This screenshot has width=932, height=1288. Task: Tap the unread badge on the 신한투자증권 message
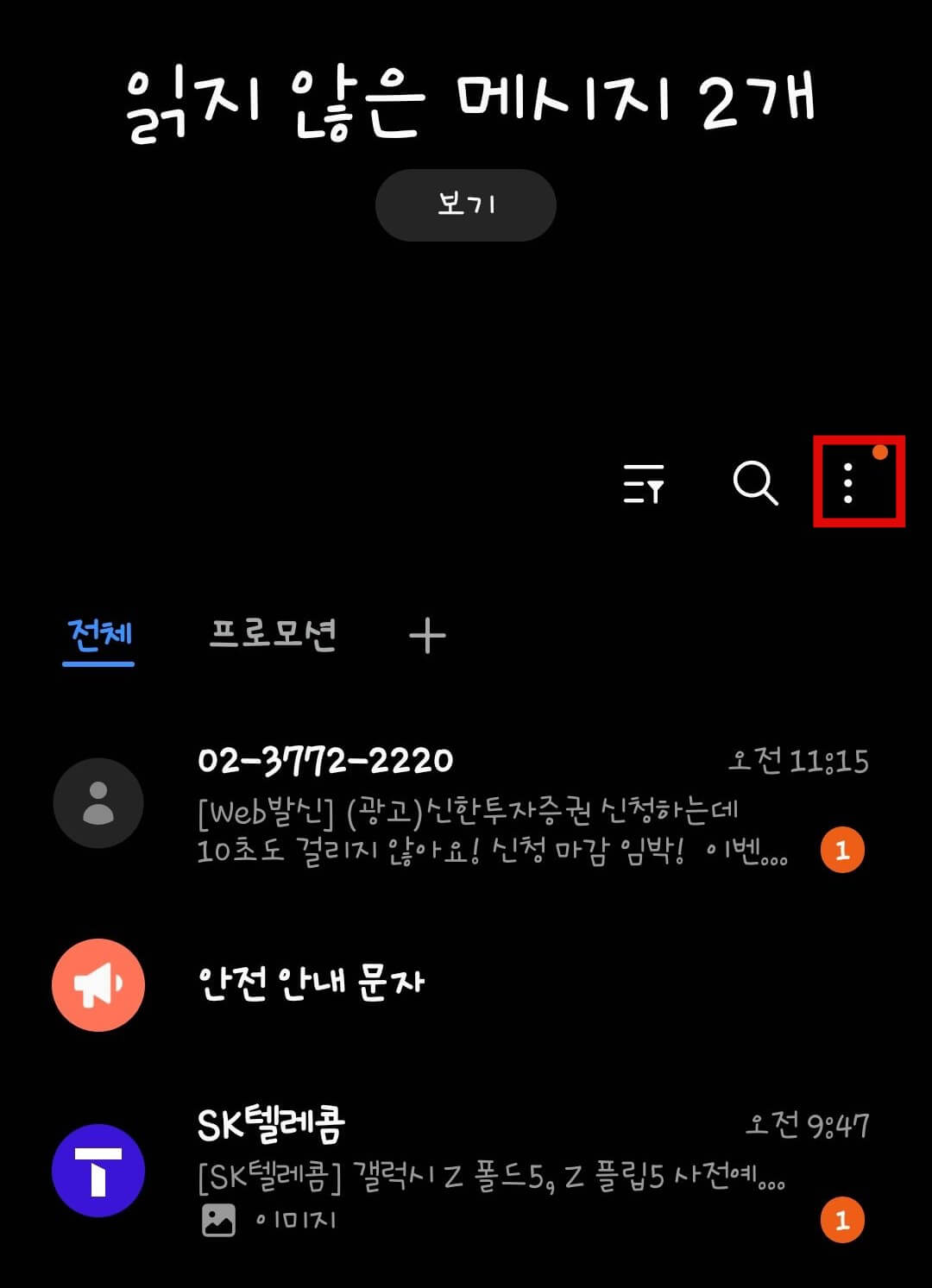841,849
